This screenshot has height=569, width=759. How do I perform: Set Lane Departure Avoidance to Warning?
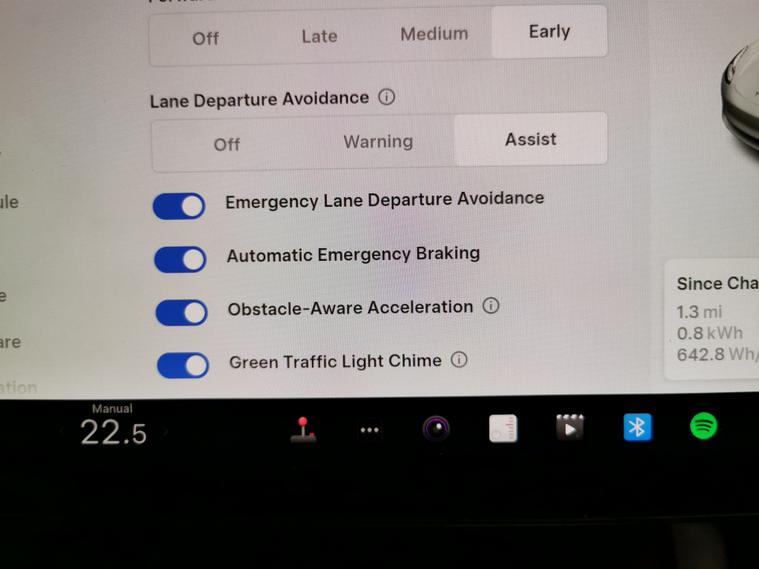378,142
